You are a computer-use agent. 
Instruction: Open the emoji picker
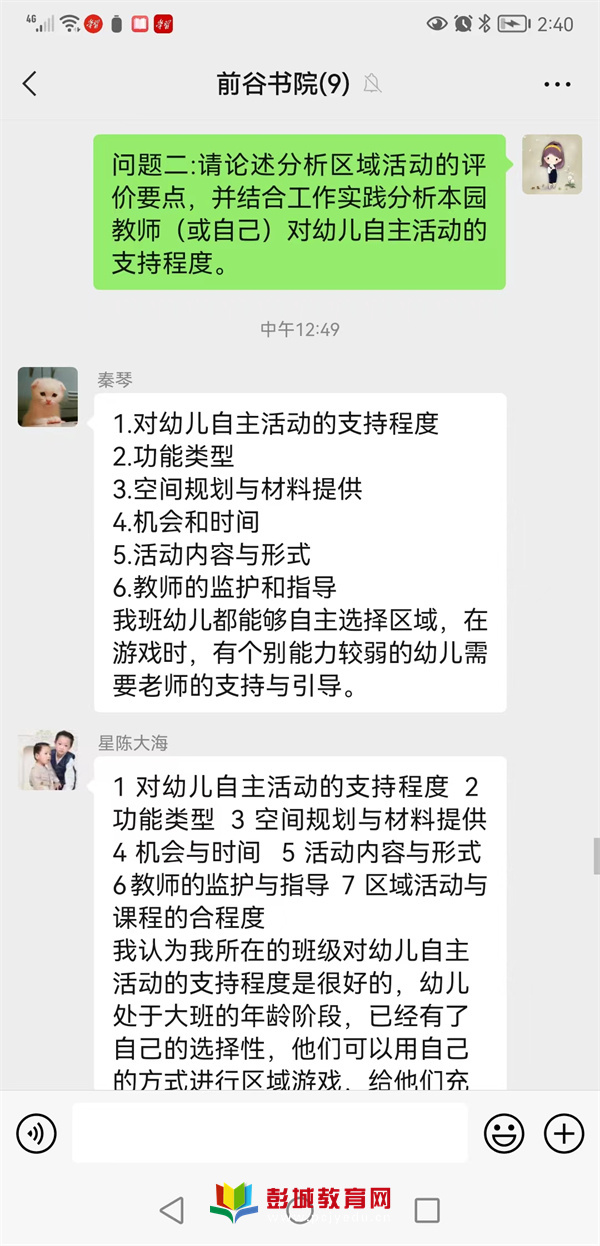coord(504,1133)
